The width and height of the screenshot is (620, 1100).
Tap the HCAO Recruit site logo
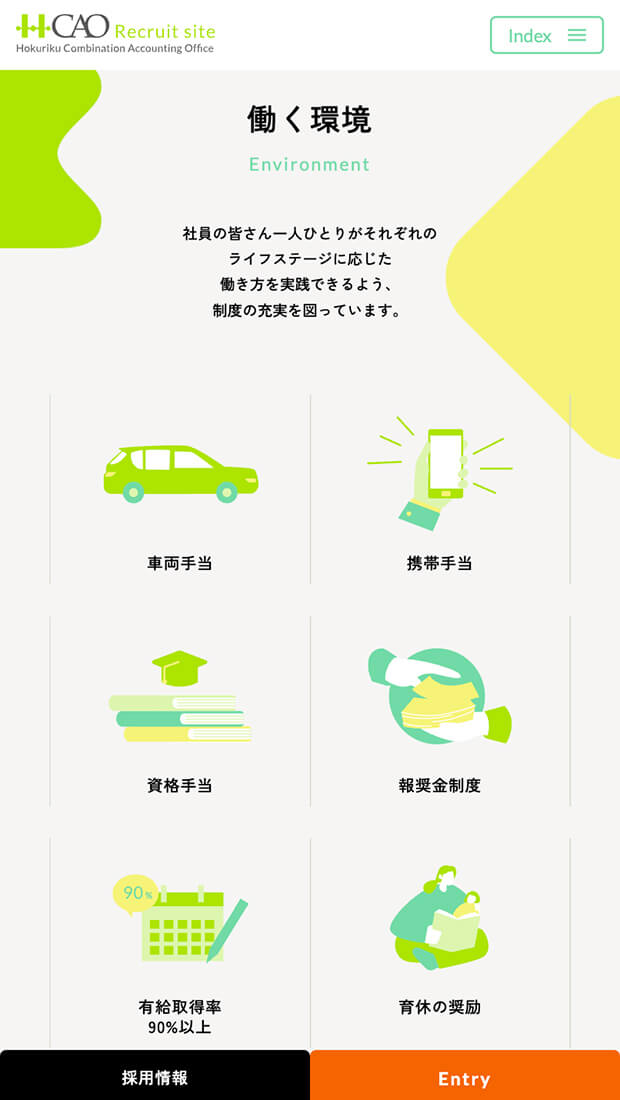pyautogui.click(x=115, y=34)
